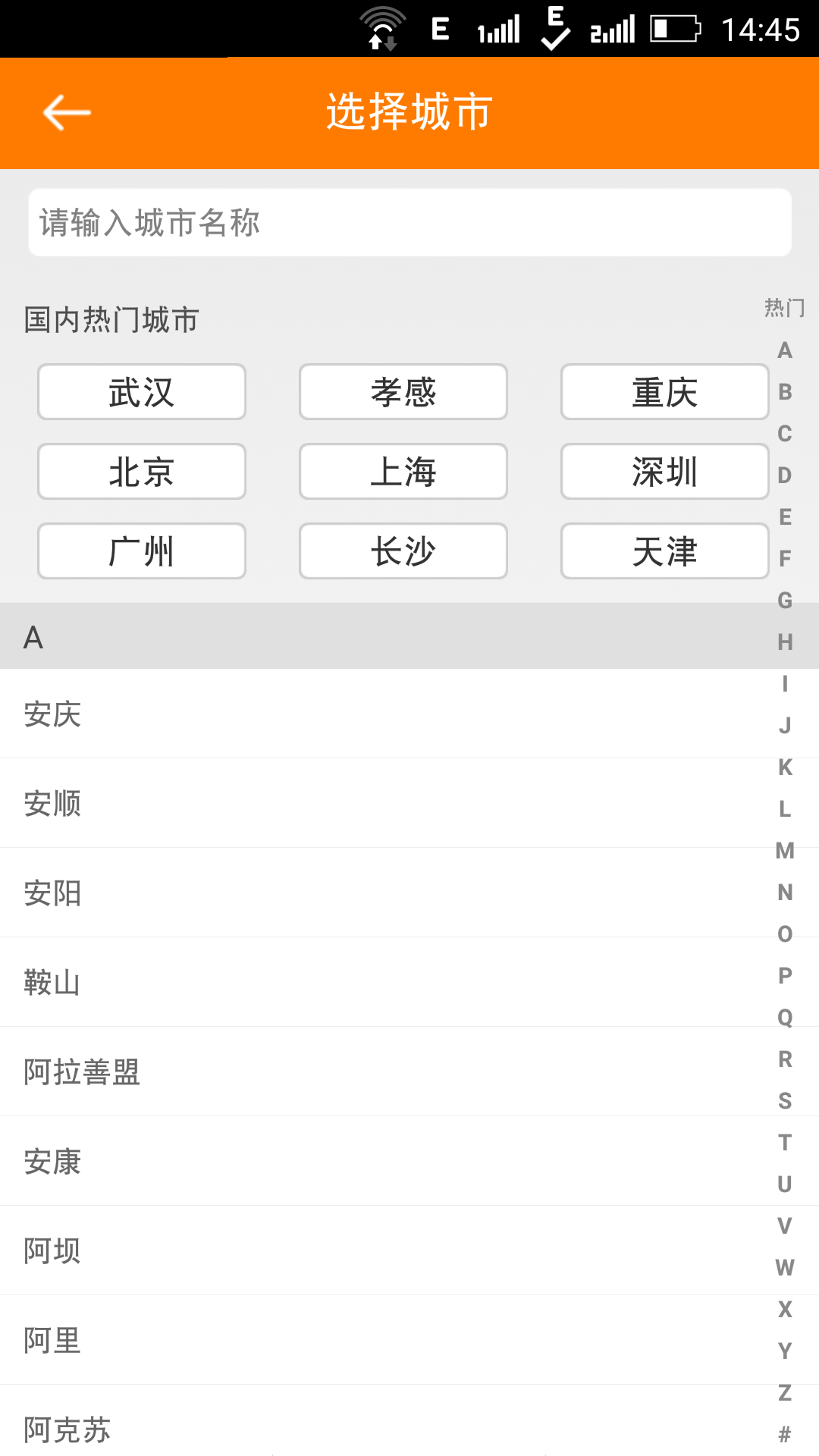Choose 上海 from hot cities
Screen dimensions: 819x1456
point(403,472)
